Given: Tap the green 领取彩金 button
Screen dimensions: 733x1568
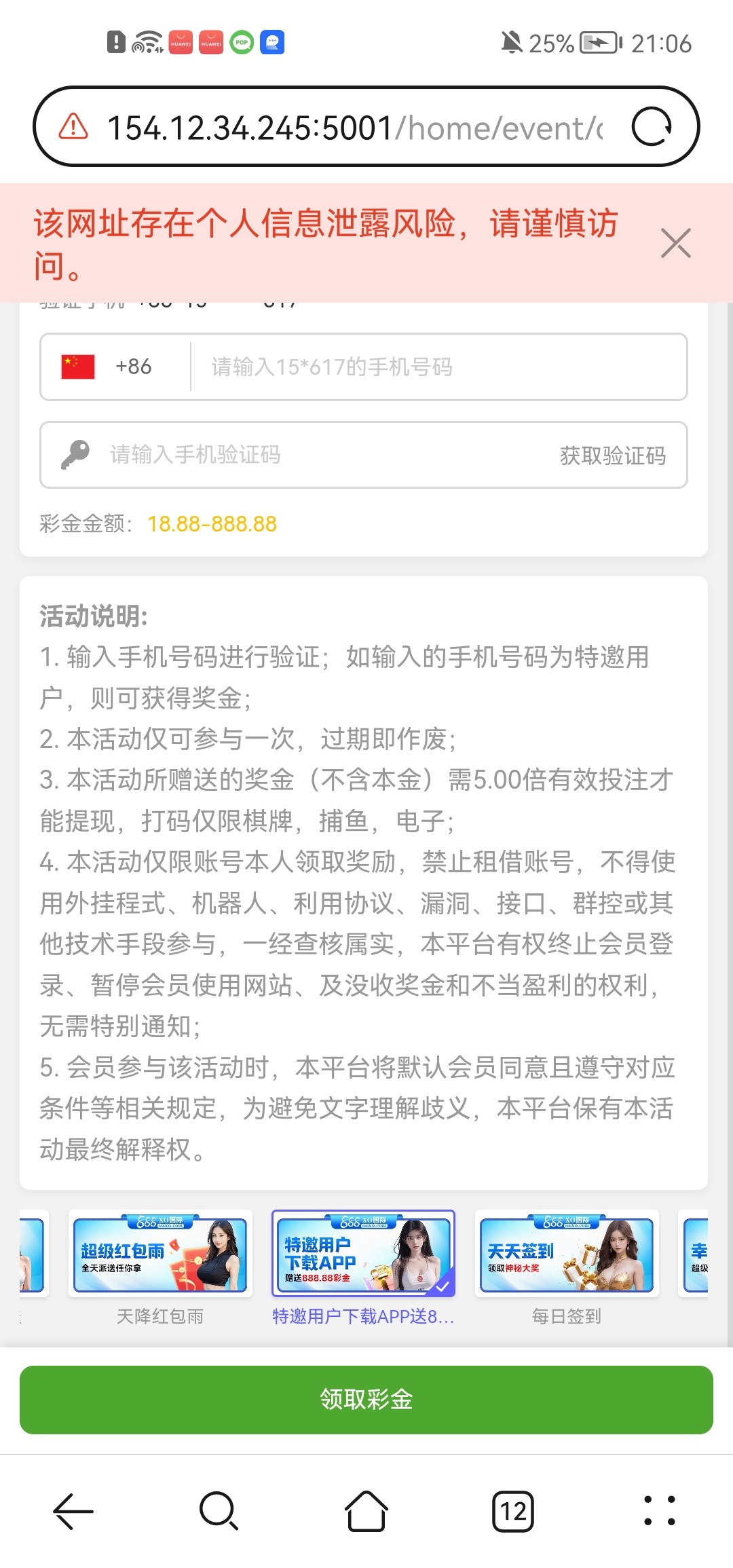Looking at the screenshot, I should click(366, 1399).
